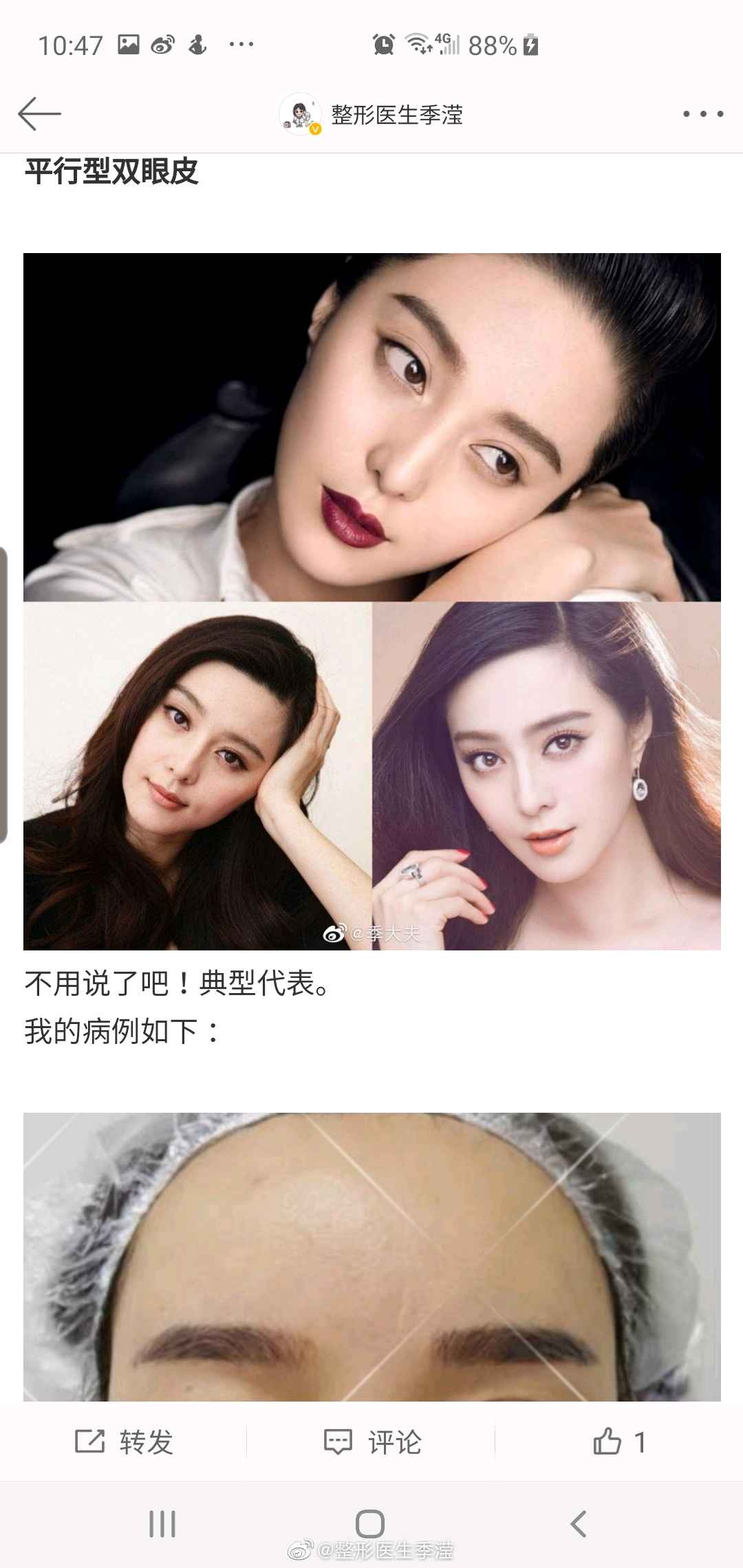Tap the system back button

point(579,1524)
